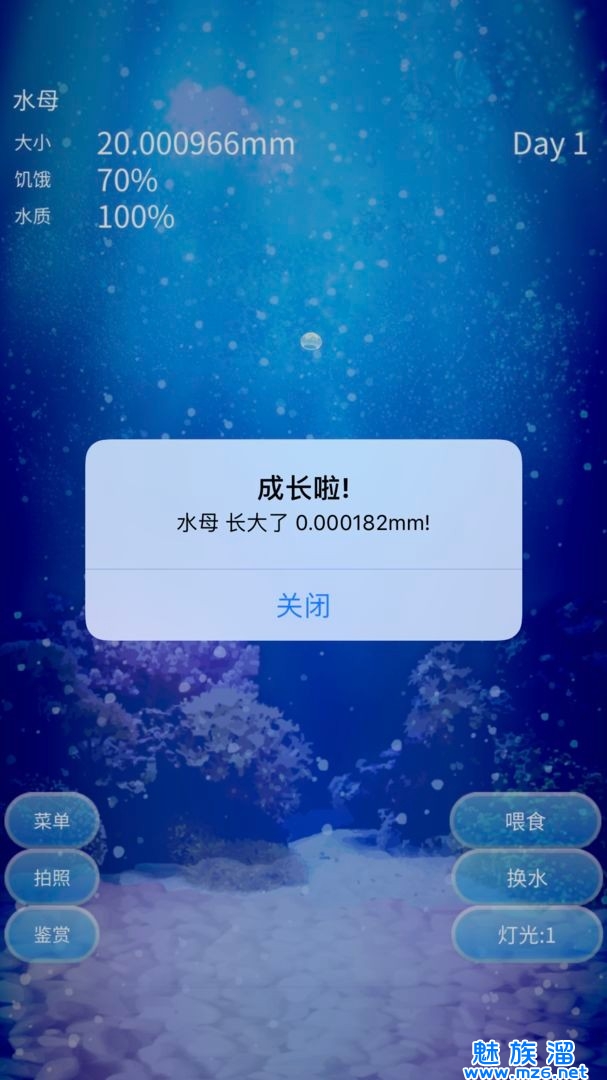Open the 鉴赏 appreciation view

coord(52,934)
